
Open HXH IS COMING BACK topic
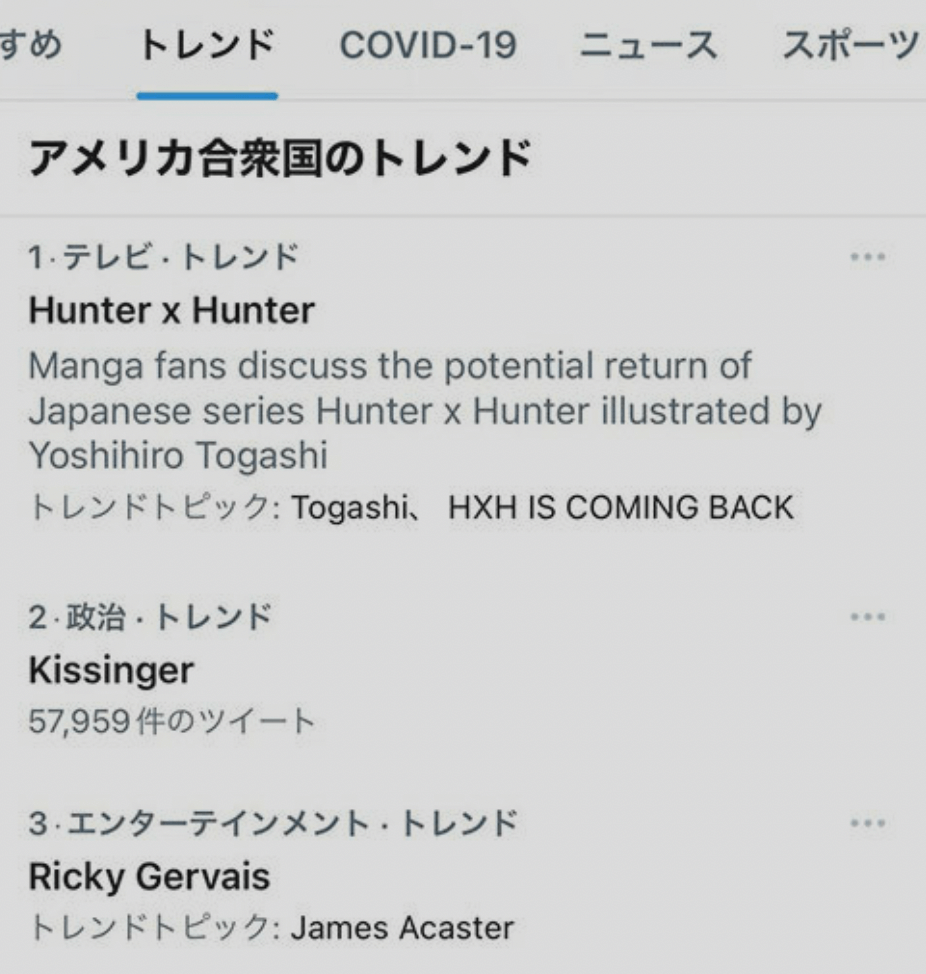click(x=620, y=507)
